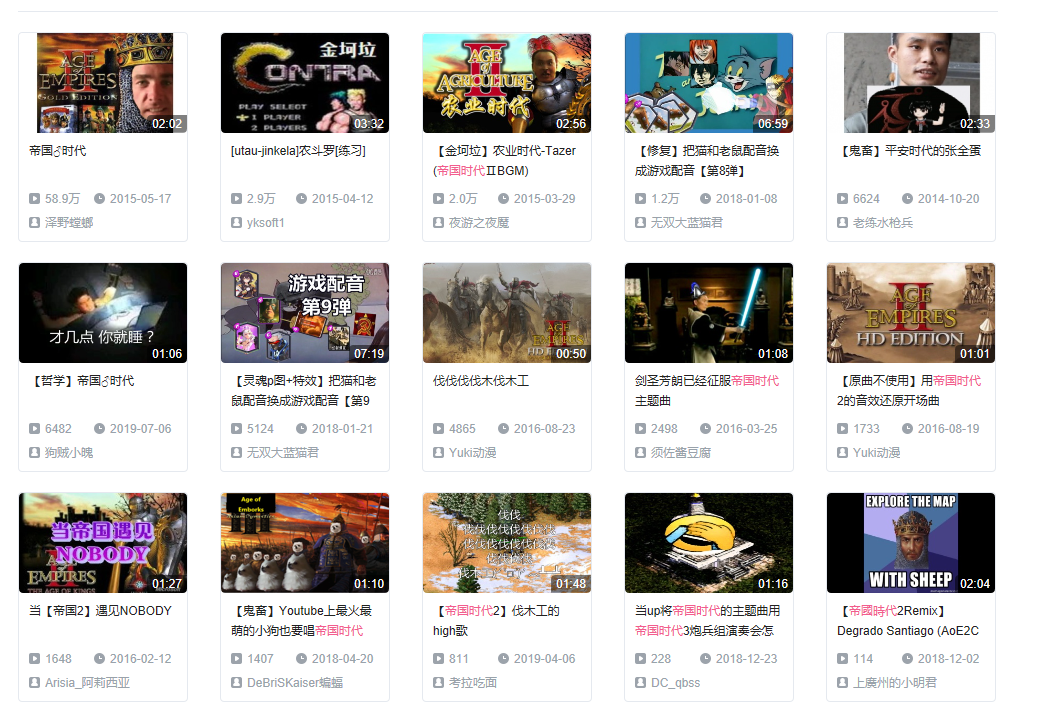This screenshot has height=722, width=1058.
Task: Open the video 帝国♂时代 by 泽野螳螂
Action: click(103, 83)
